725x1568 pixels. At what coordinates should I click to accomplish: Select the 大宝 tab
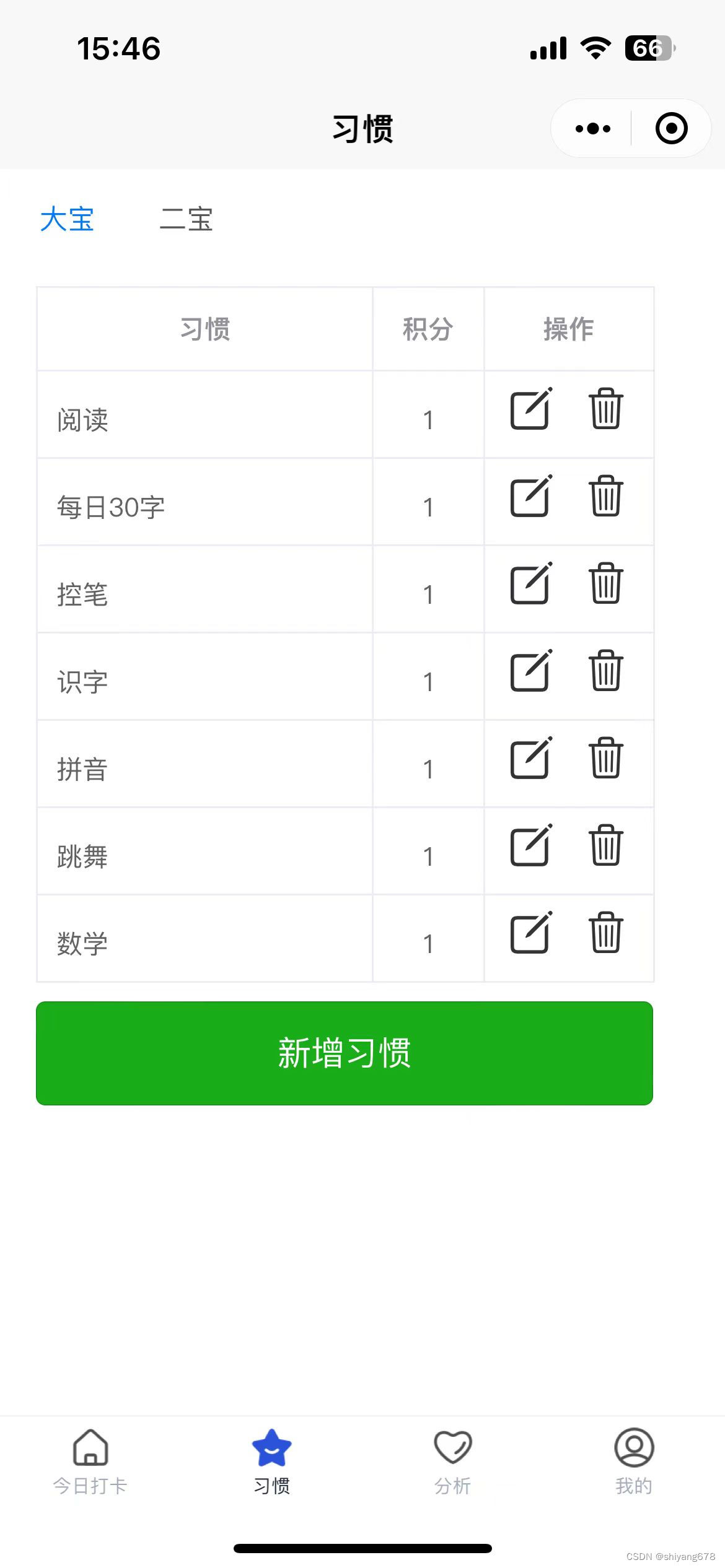click(x=67, y=219)
